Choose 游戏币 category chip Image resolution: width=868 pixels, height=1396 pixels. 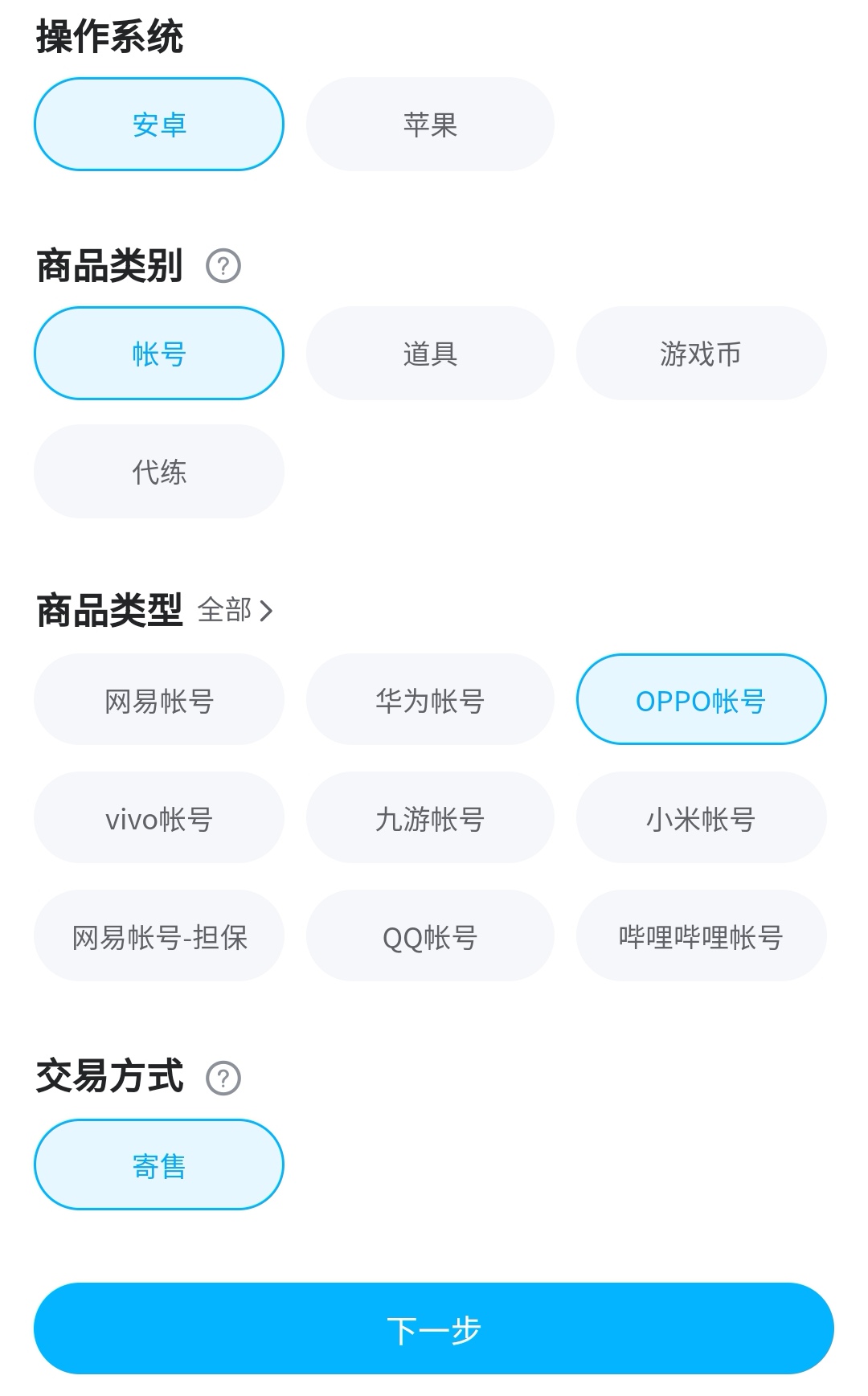tap(701, 354)
